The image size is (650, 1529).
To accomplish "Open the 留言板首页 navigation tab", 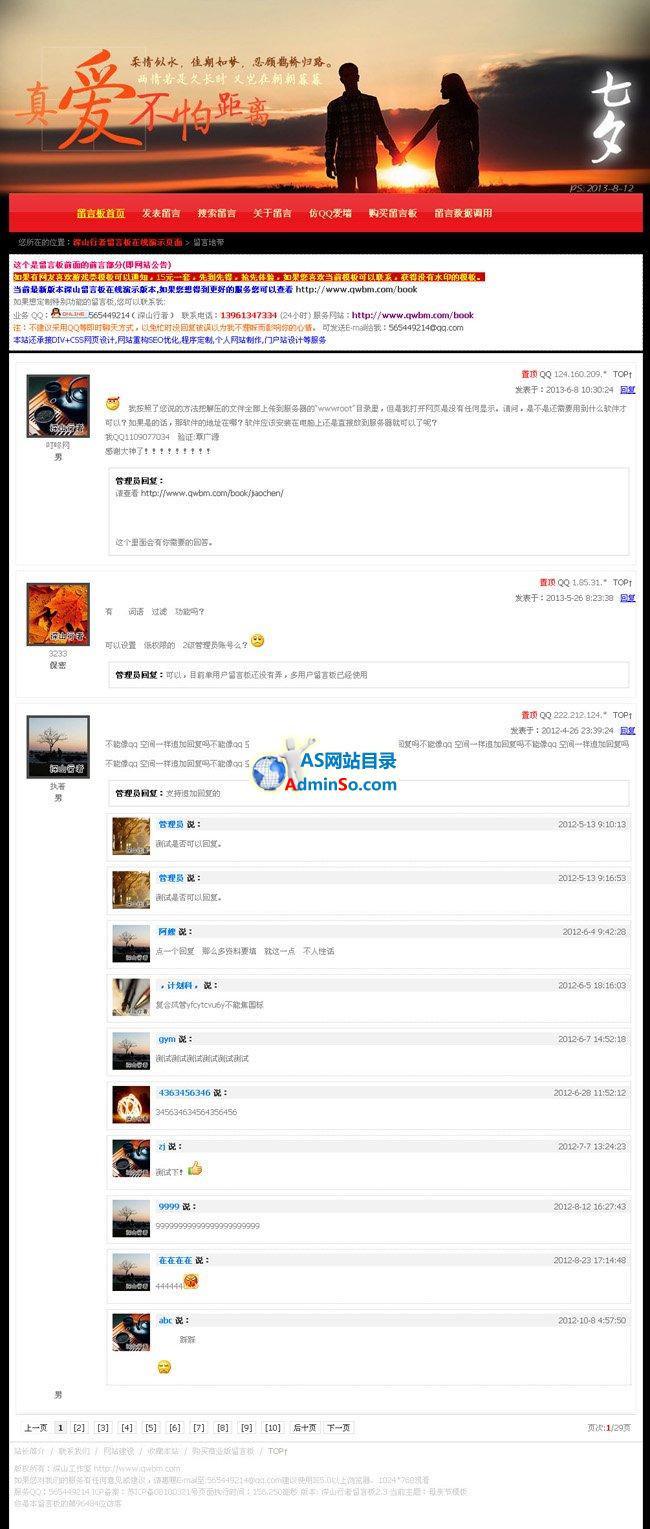I will click(101, 213).
